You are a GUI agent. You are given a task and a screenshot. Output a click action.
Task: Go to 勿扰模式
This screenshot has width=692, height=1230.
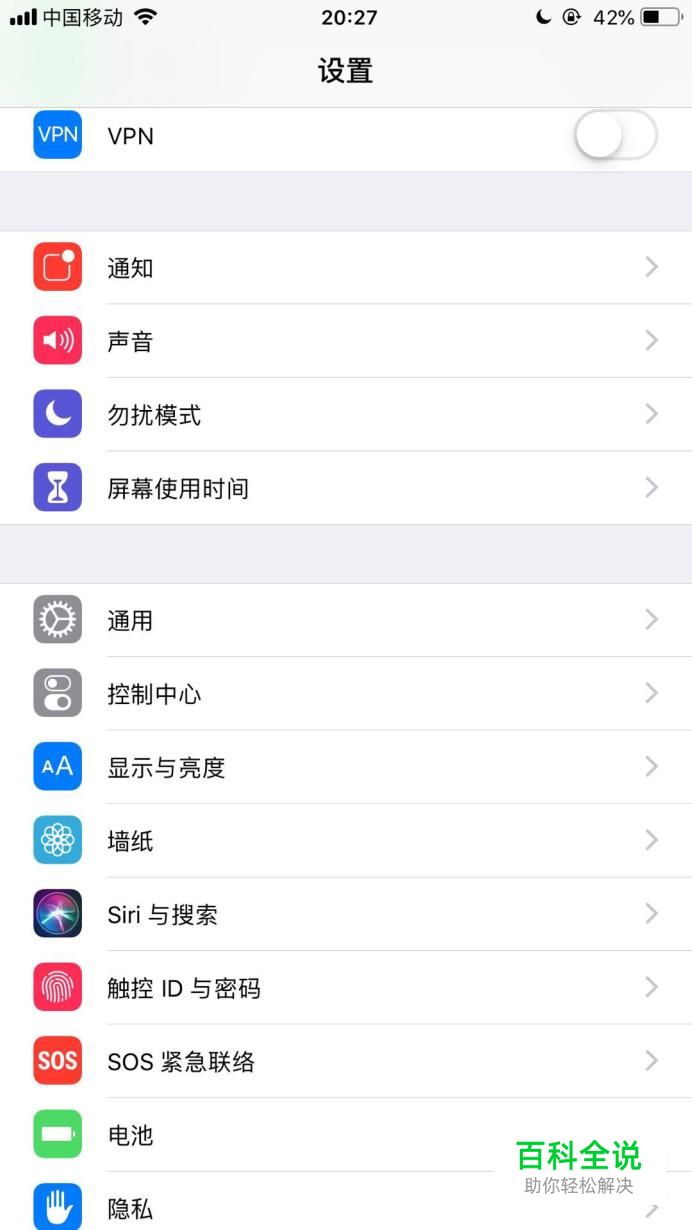click(345, 415)
